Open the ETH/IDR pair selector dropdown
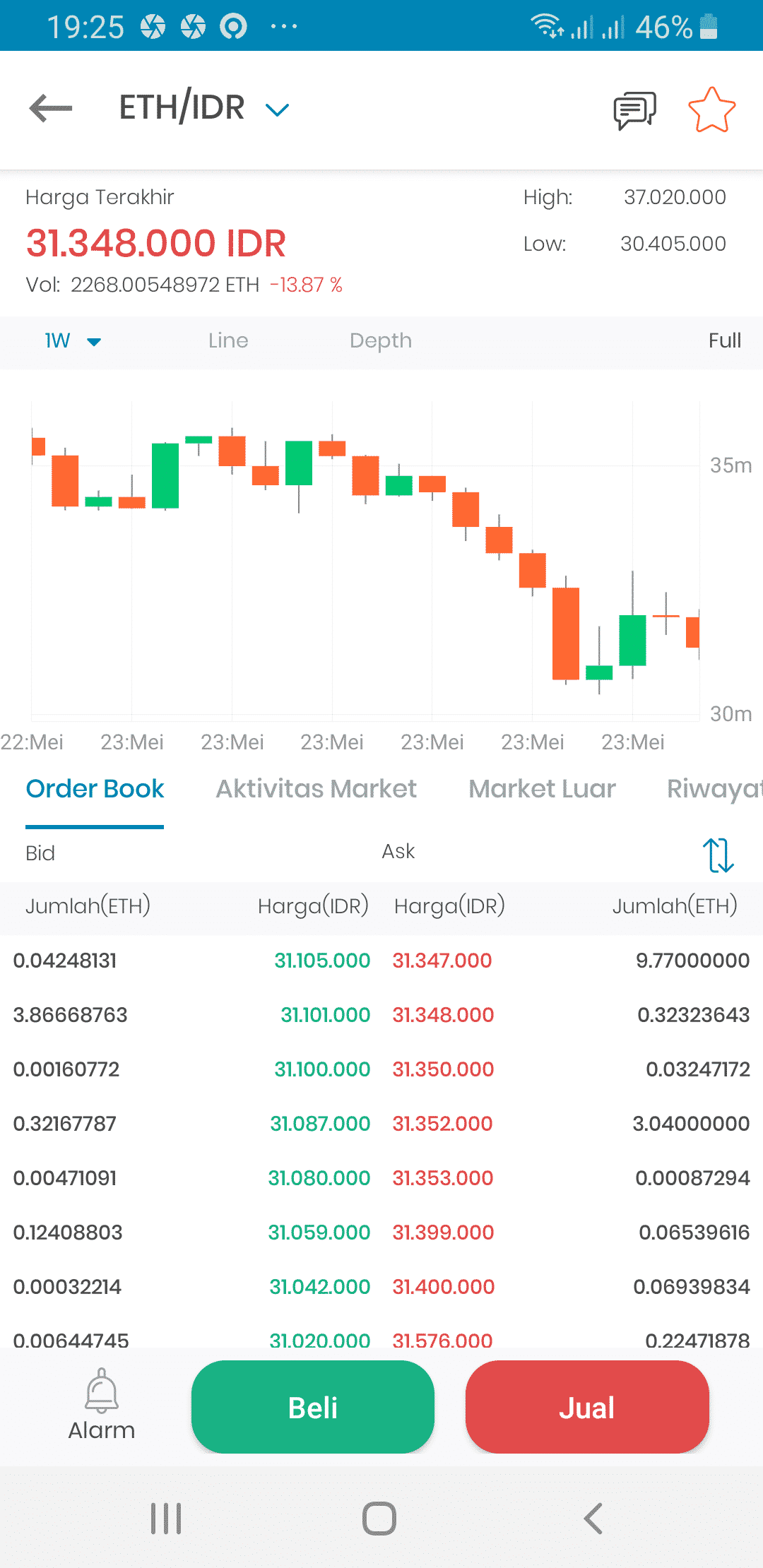 tap(275, 109)
